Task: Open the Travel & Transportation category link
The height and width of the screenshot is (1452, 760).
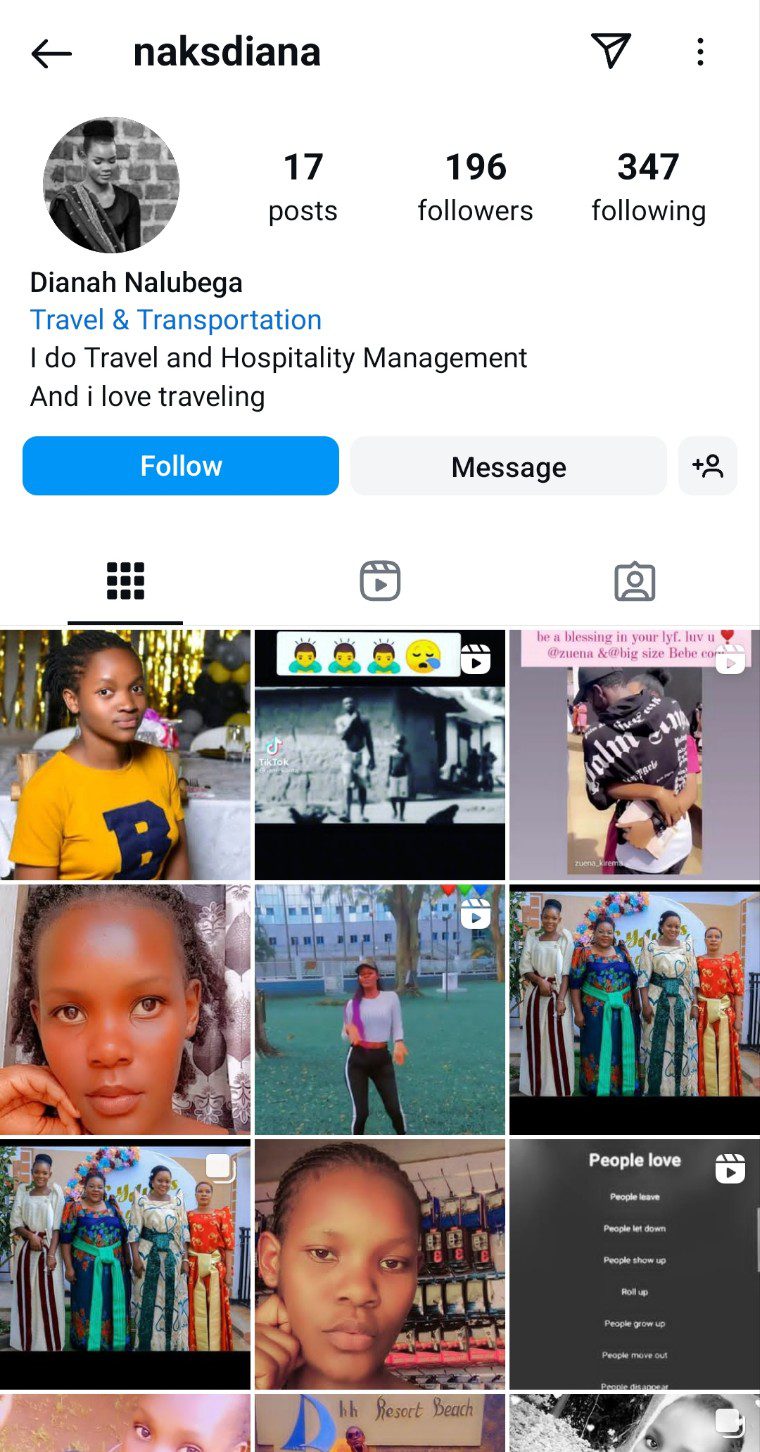Action: pyautogui.click(x=176, y=320)
